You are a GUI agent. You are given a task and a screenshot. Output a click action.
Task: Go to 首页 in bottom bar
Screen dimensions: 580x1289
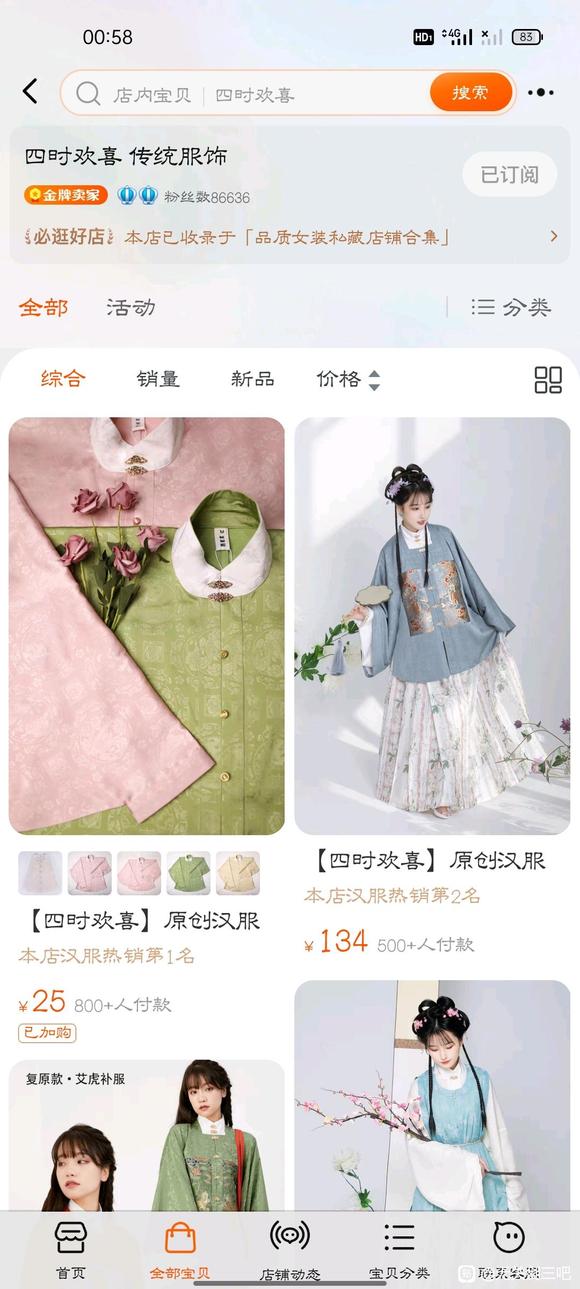[70, 1250]
